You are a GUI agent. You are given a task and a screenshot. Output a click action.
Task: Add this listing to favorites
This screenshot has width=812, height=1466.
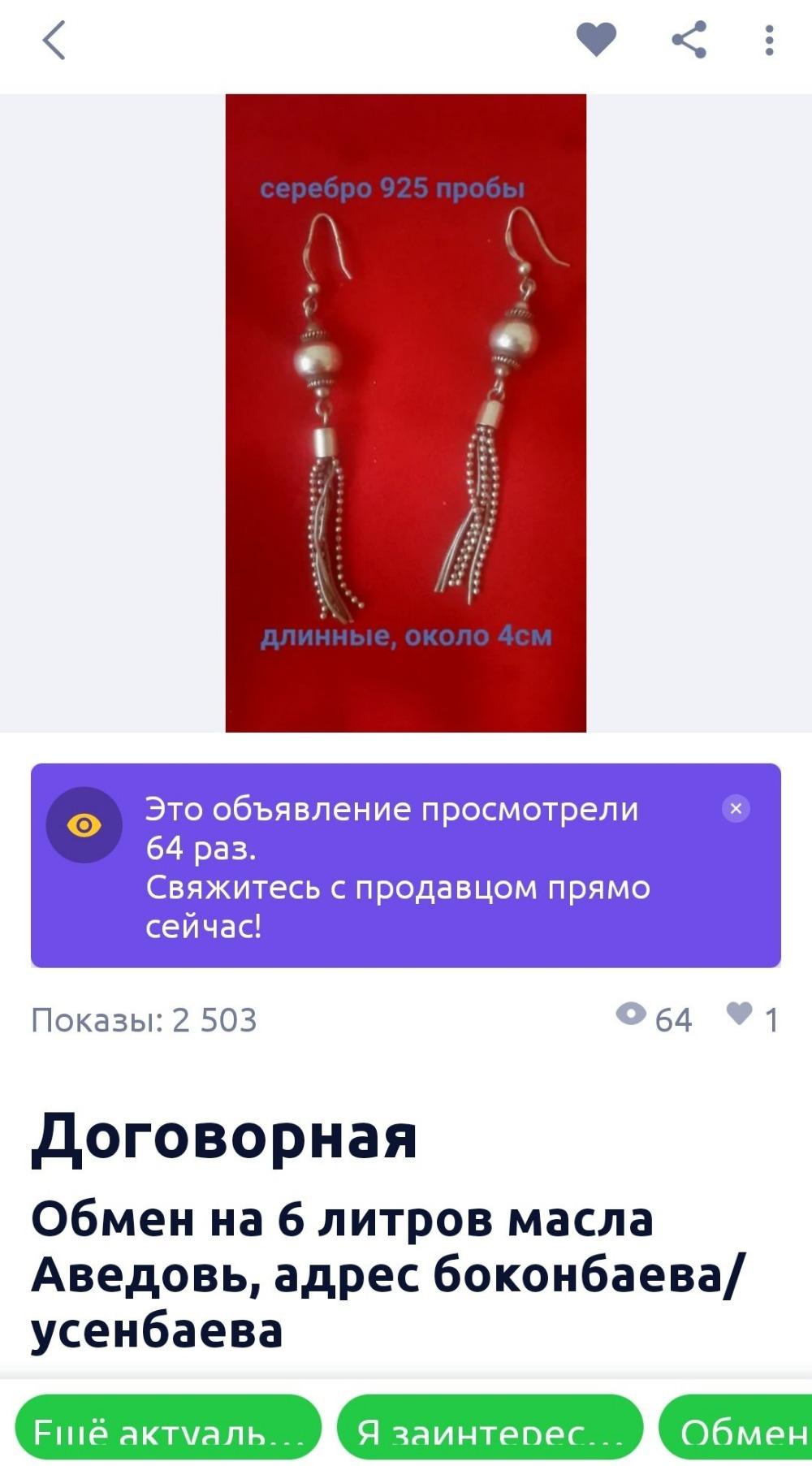pos(596,40)
